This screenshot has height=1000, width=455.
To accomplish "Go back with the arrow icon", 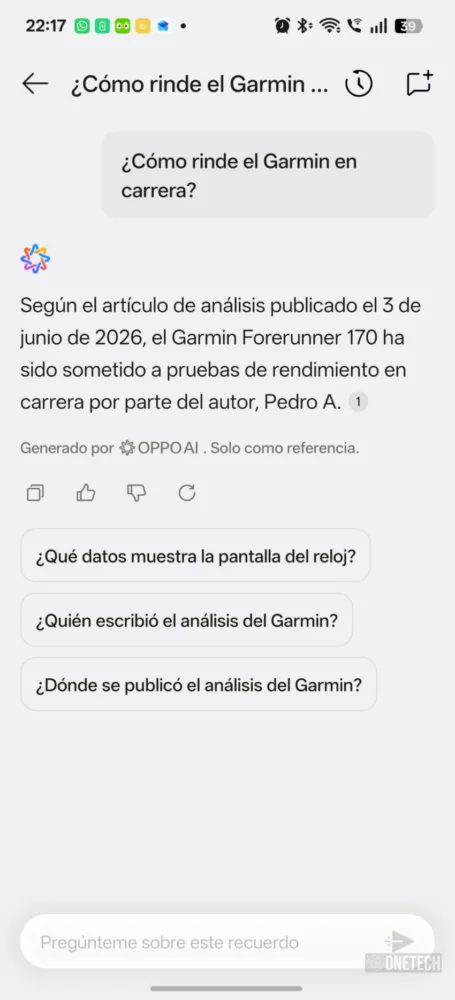I will click(x=35, y=84).
